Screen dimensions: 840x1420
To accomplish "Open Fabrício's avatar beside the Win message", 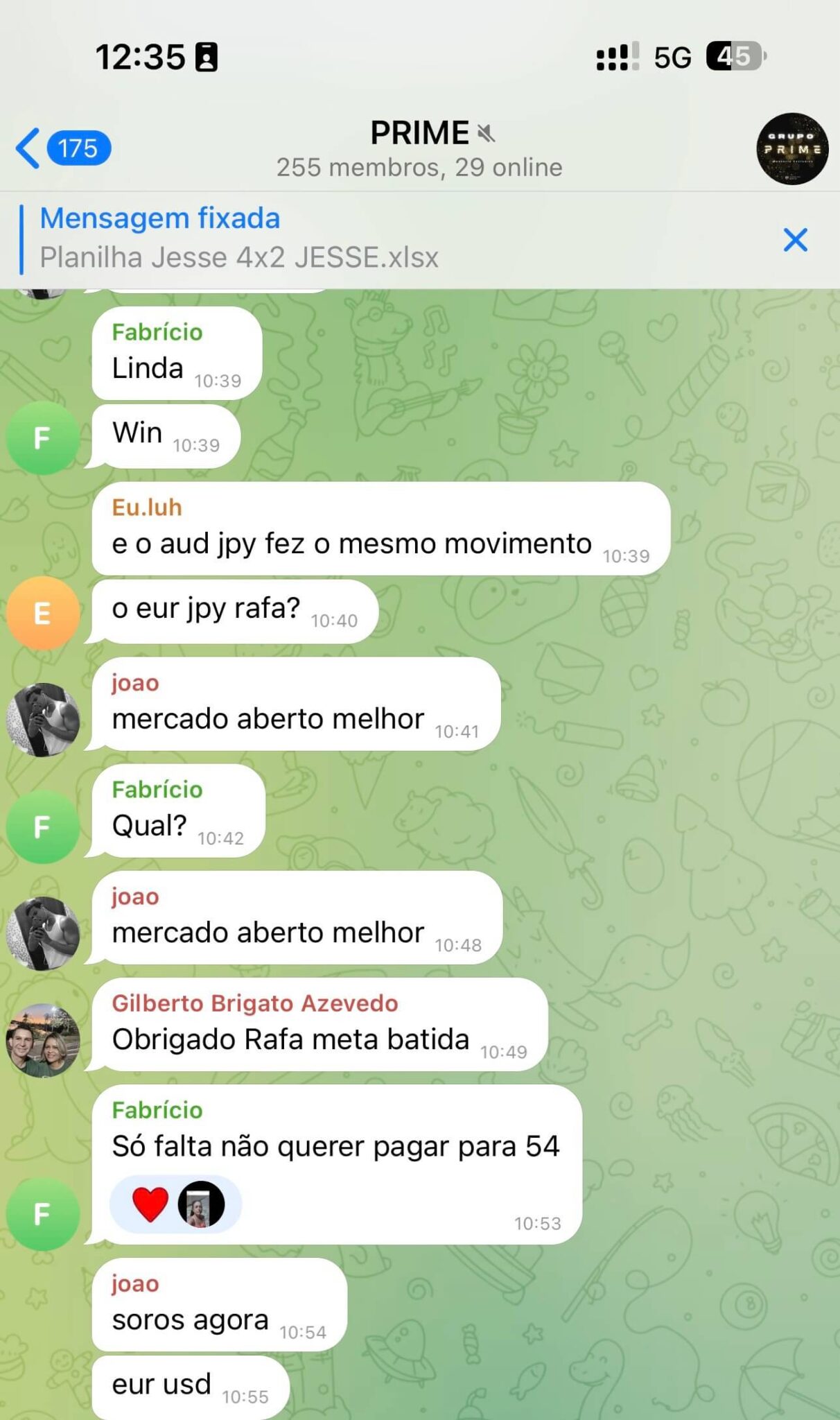I will pos(43,438).
